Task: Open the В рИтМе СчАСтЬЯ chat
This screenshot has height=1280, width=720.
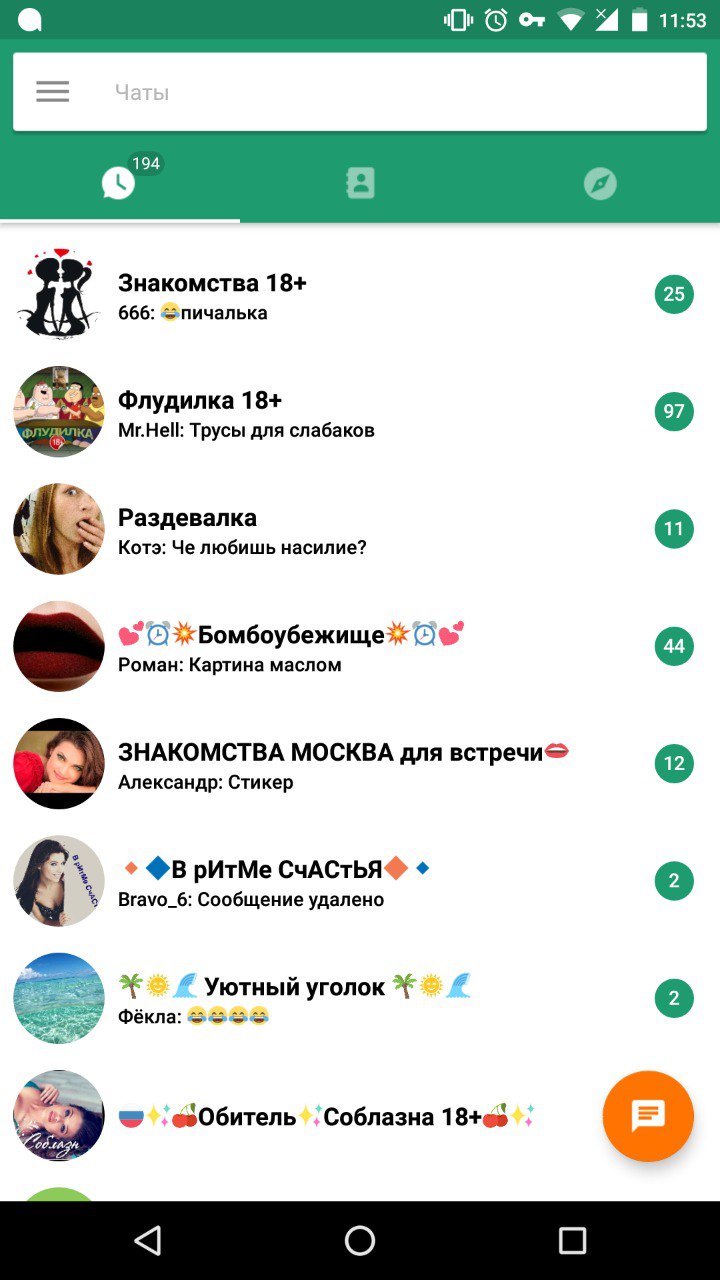Action: [x=360, y=882]
